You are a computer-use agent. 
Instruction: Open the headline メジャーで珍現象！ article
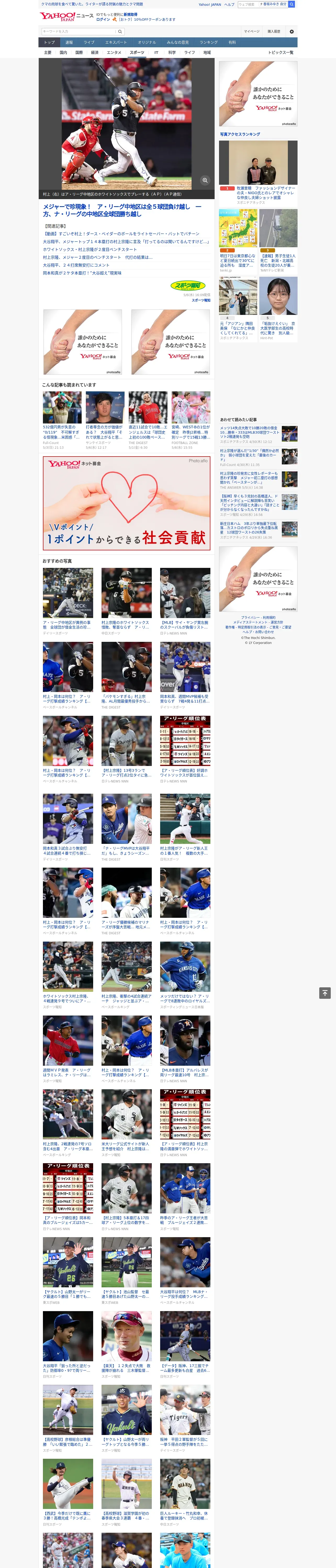point(122,211)
